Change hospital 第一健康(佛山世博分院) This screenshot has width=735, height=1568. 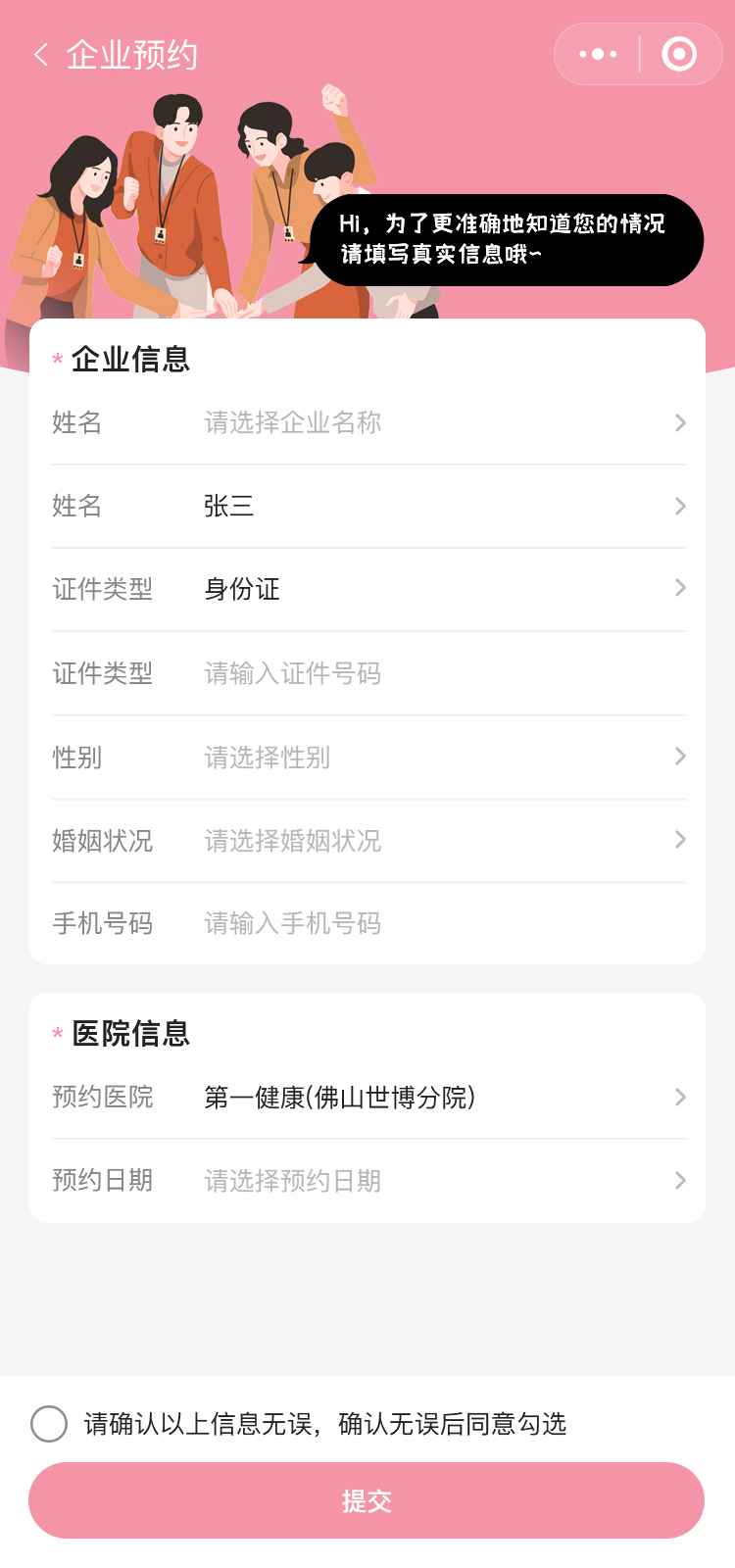click(441, 1098)
